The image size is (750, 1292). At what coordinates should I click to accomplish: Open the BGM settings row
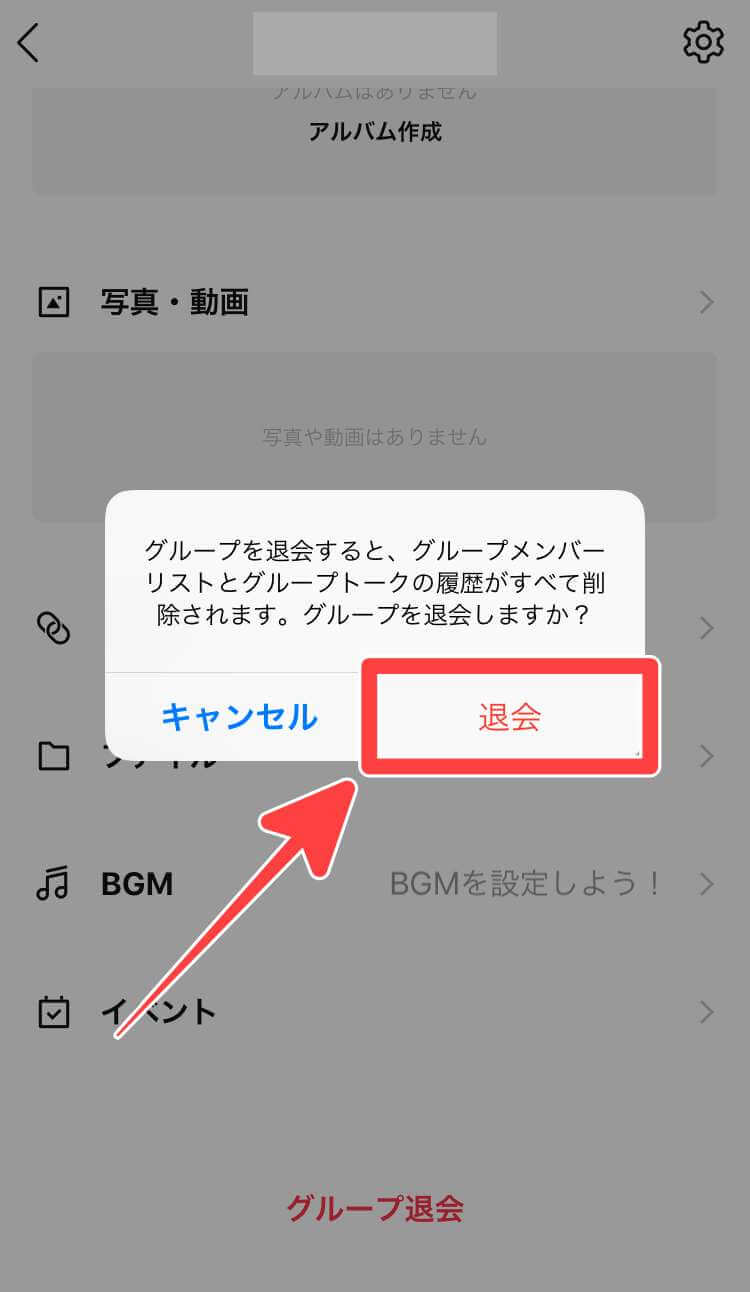pyautogui.click(x=375, y=884)
